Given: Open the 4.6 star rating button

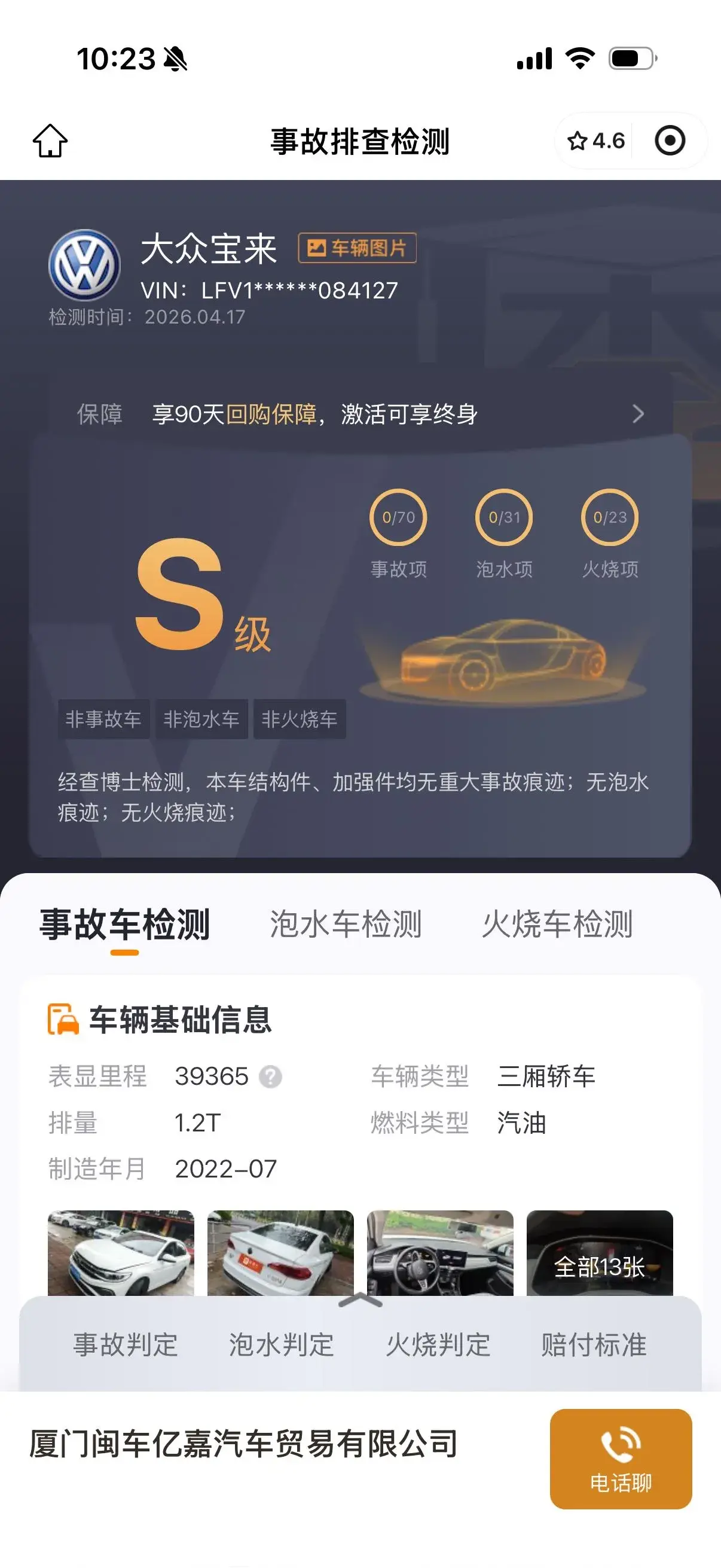Looking at the screenshot, I should point(595,141).
